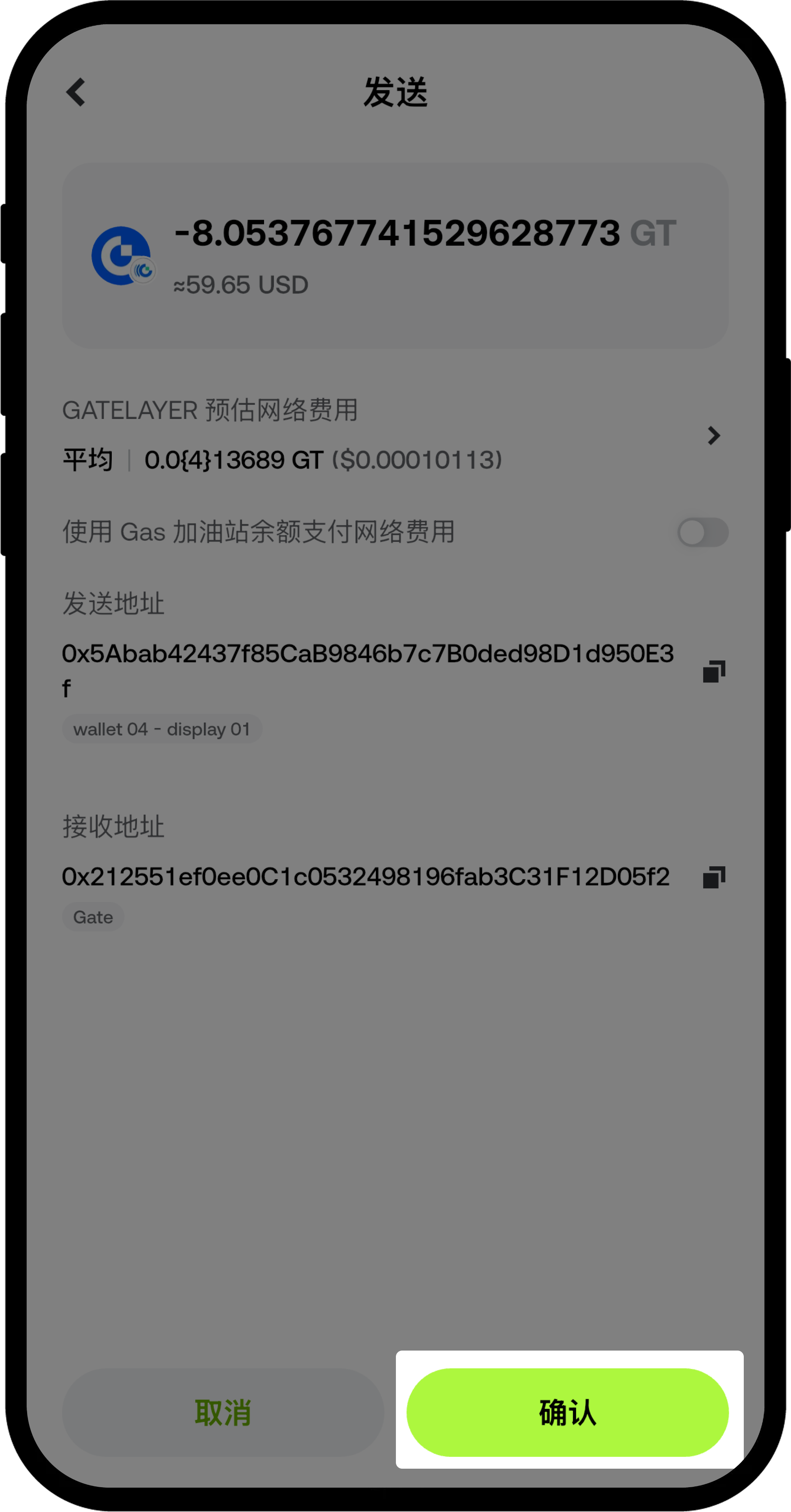Copy the 发送地址 sending address

pos(713,671)
